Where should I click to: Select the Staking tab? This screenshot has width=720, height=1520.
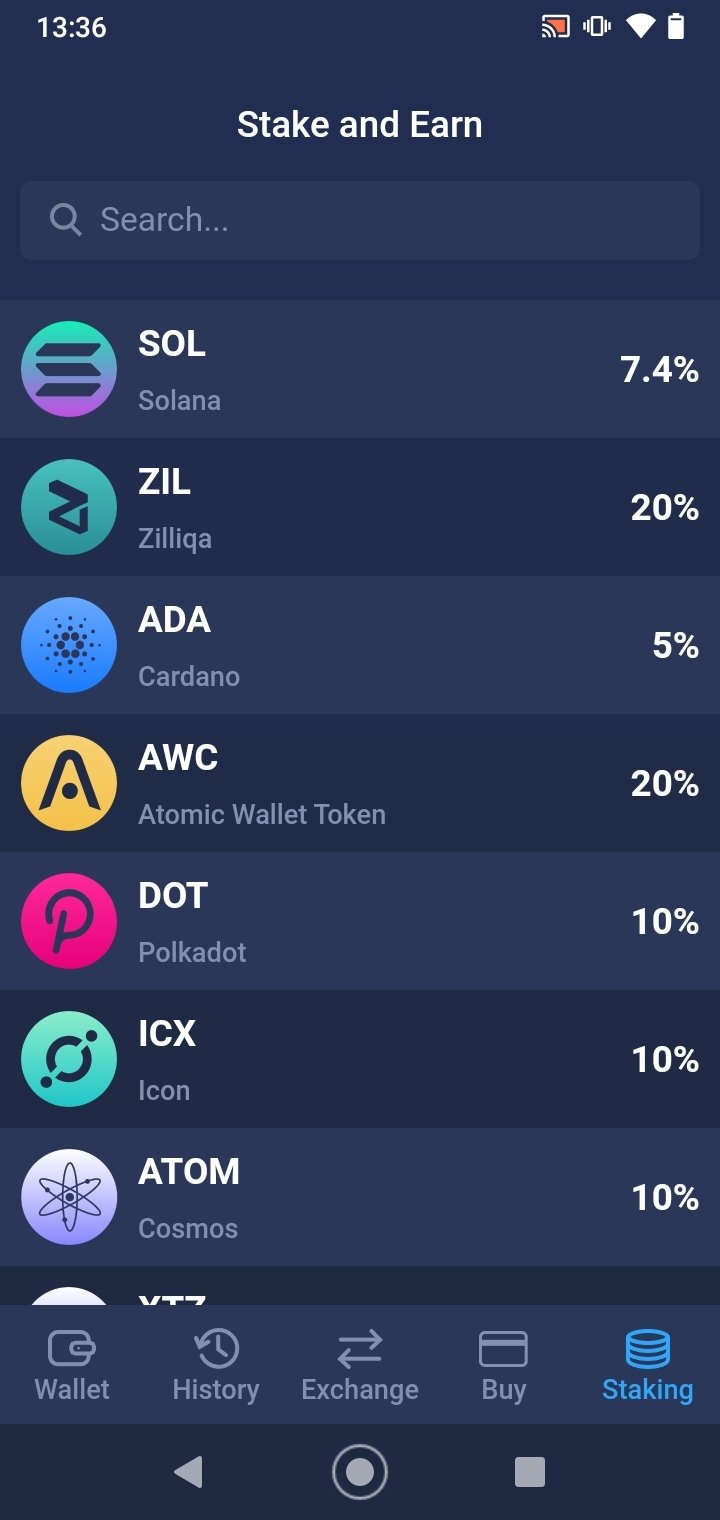[648, 1365]
